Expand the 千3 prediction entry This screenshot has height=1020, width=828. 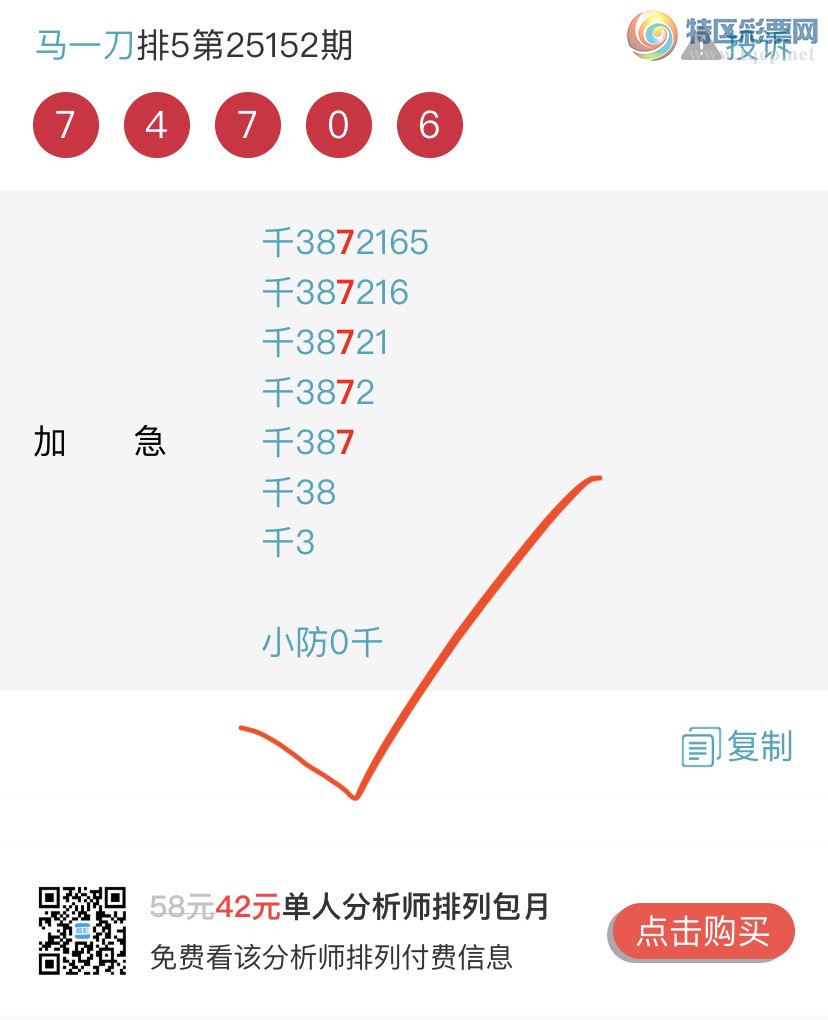[x=286, y=542]
